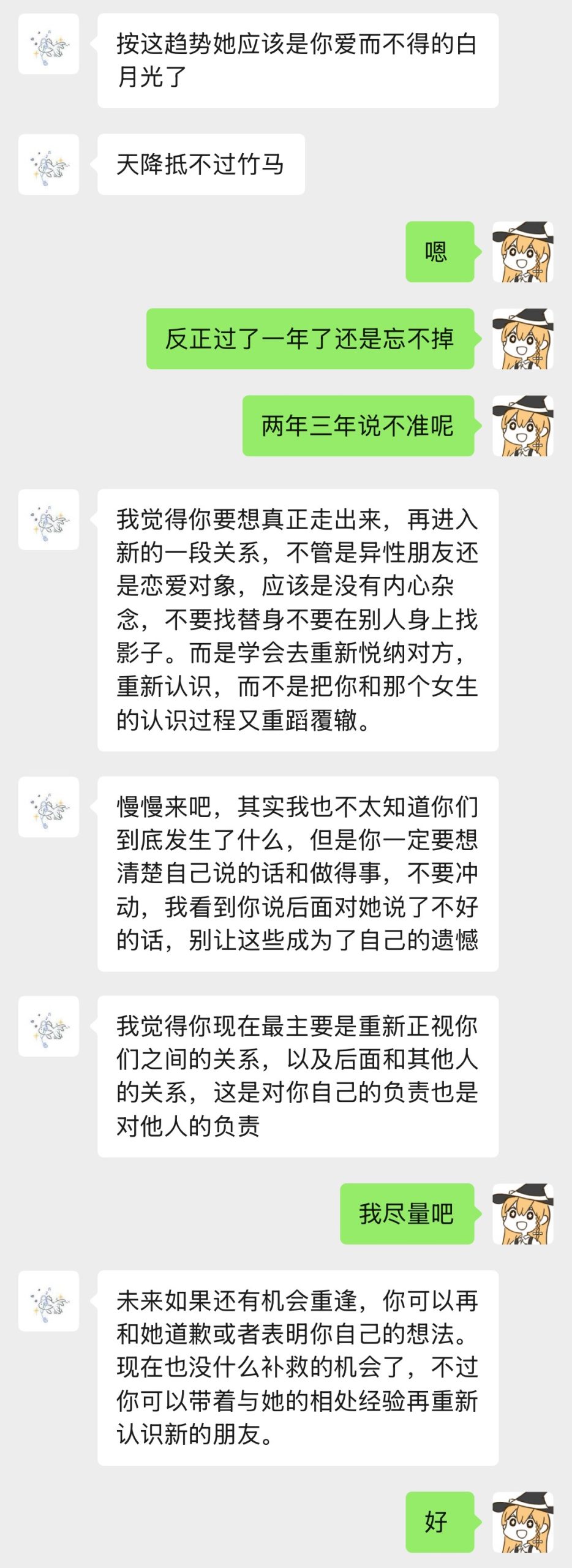This screenshot has width=572, height=1568.
Task: Tap my avatar next to 我尽量吧
Action: 522,1214
